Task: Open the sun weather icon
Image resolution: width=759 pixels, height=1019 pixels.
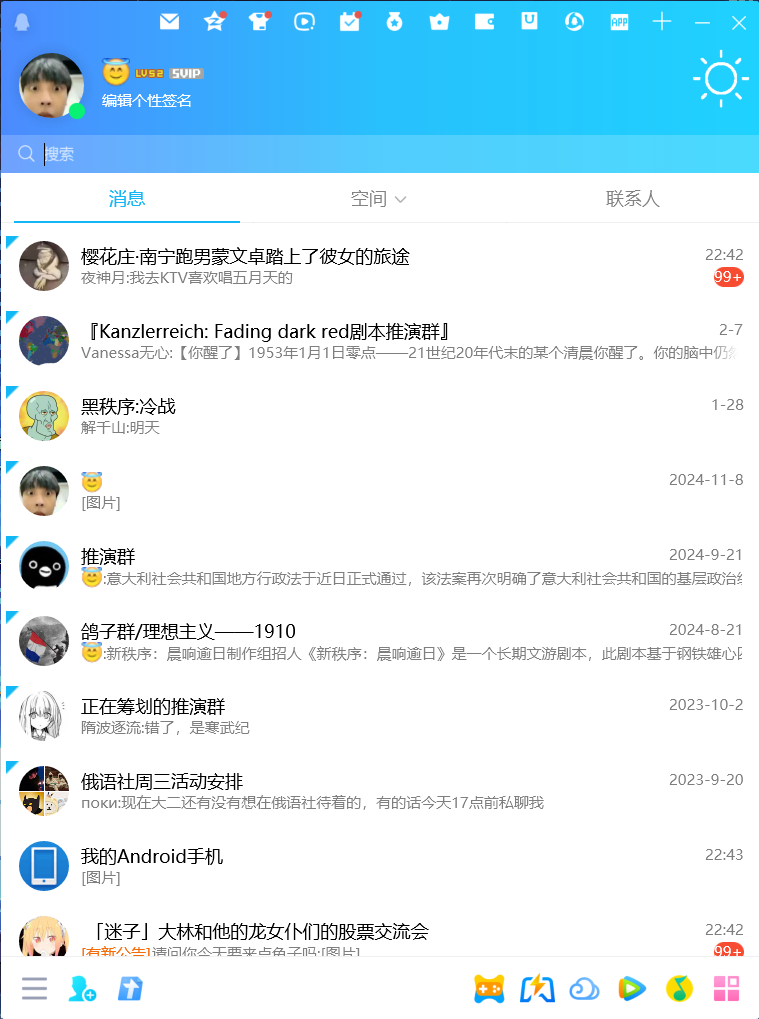Action: (x=720, y=79)
